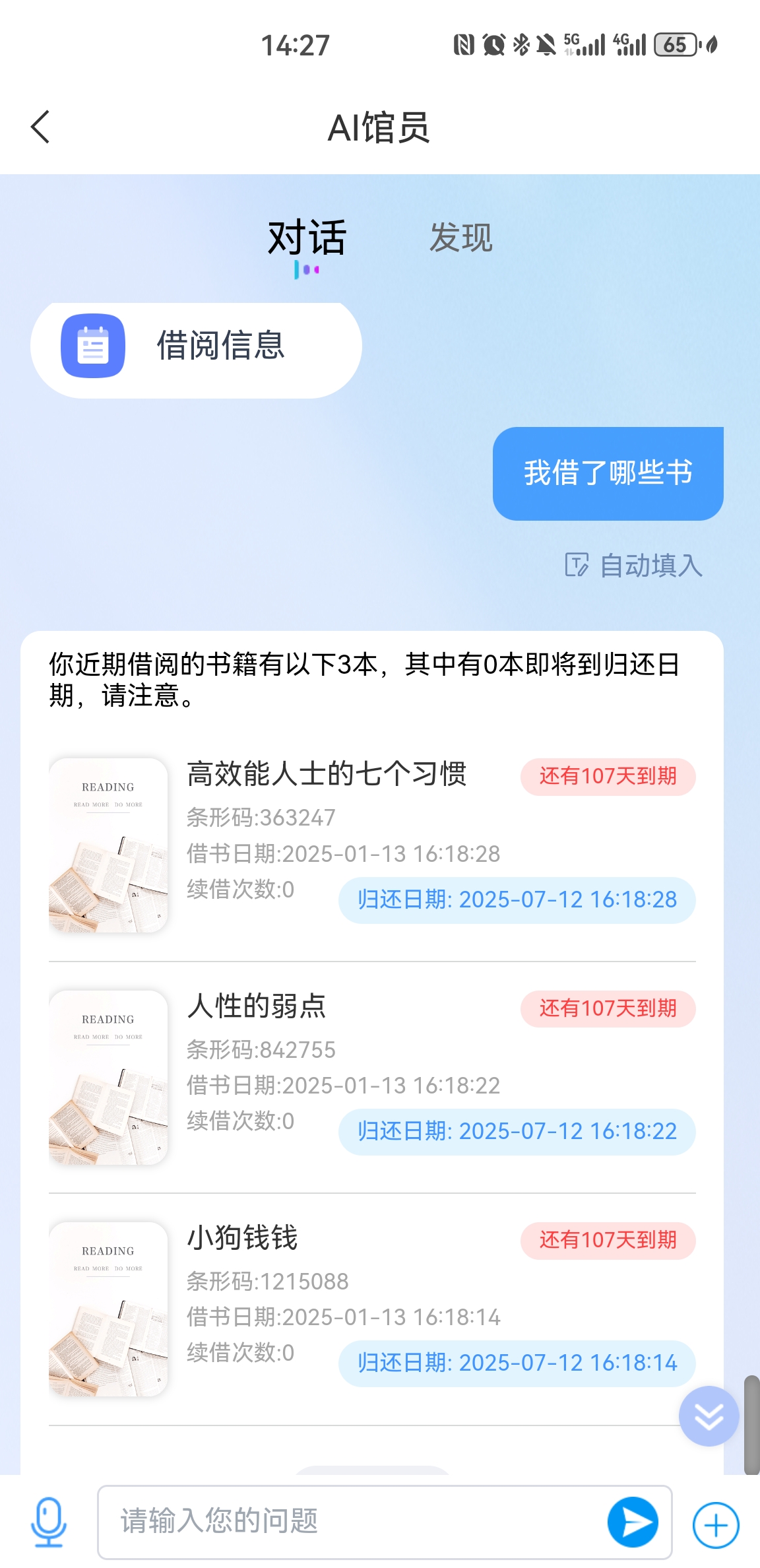This screenshot has height=1568, width=760.
Task: Tap the 还有107天到期 badge on 人性的弱点
Action: tap(608, 1008)
